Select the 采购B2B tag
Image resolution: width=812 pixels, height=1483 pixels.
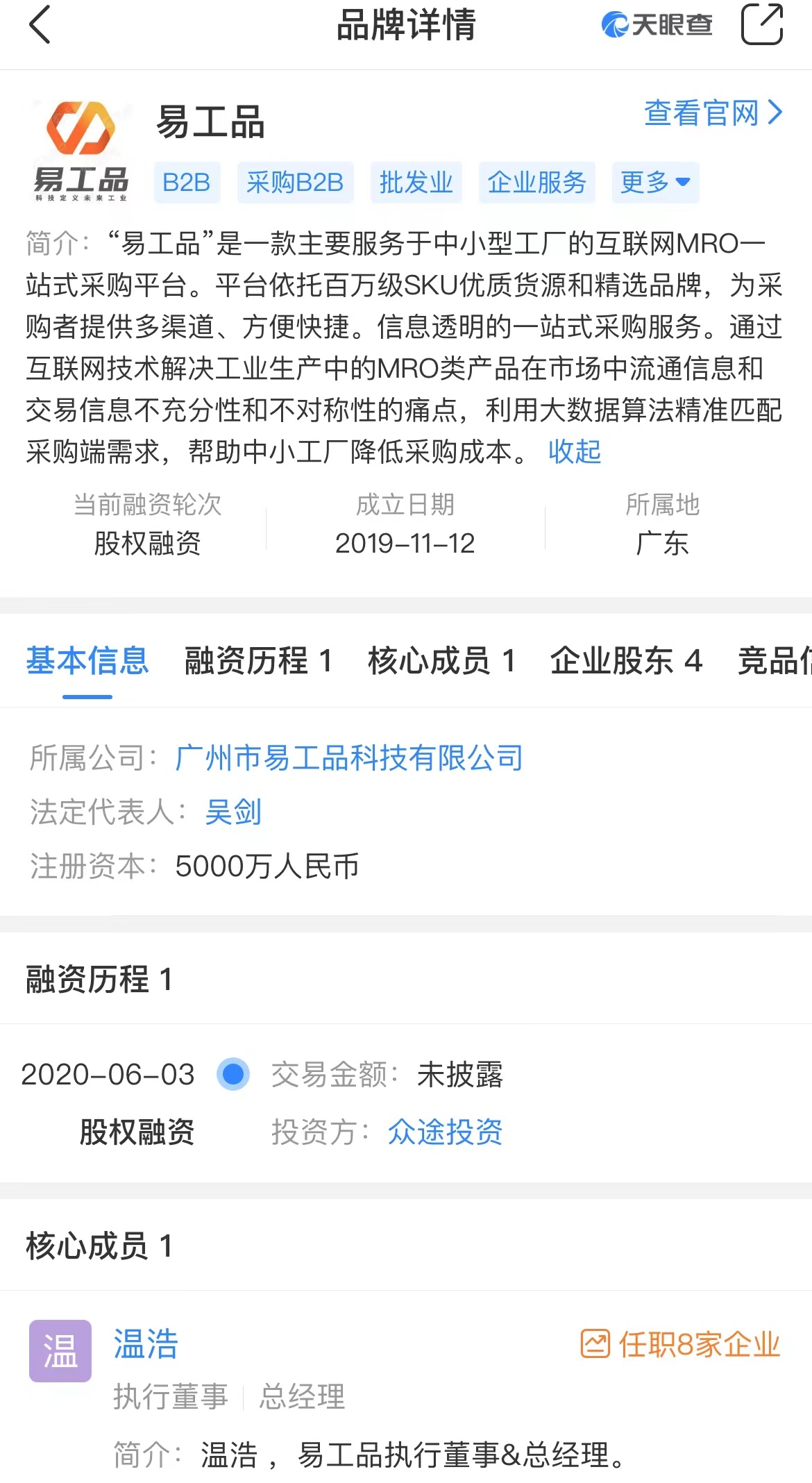coord(295,183)
